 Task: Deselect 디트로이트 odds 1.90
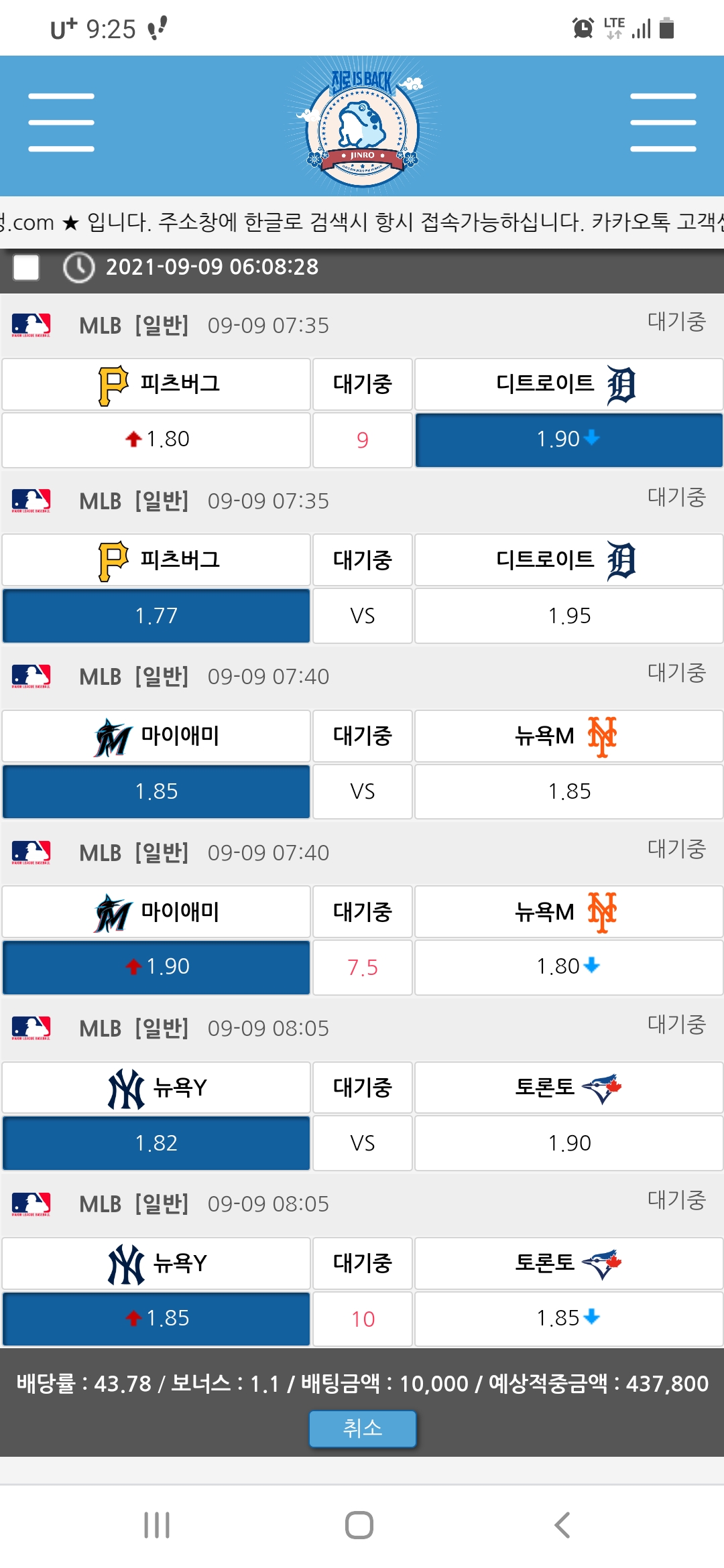tap(568, 440)
